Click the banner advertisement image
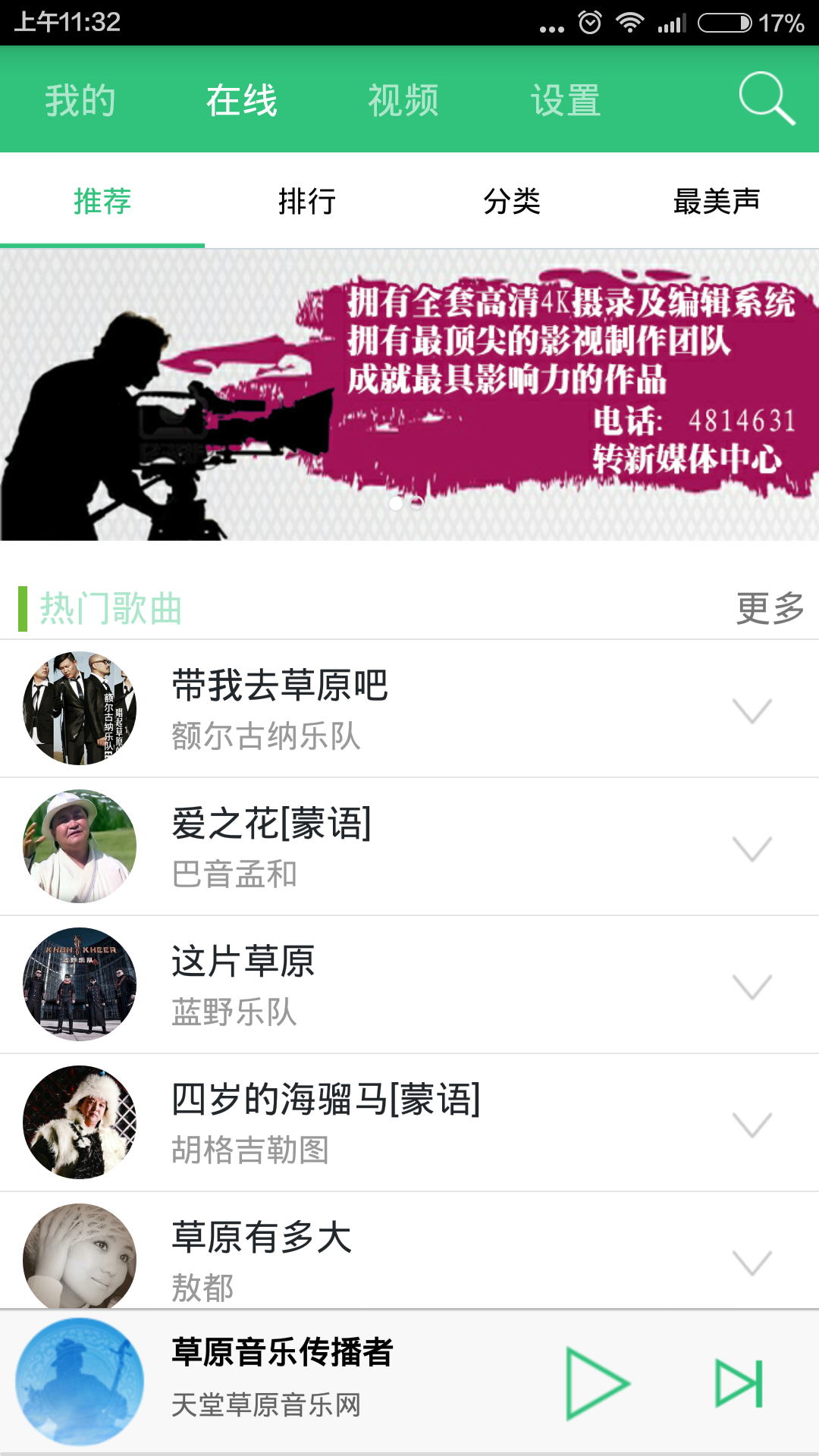 [409, 394]
